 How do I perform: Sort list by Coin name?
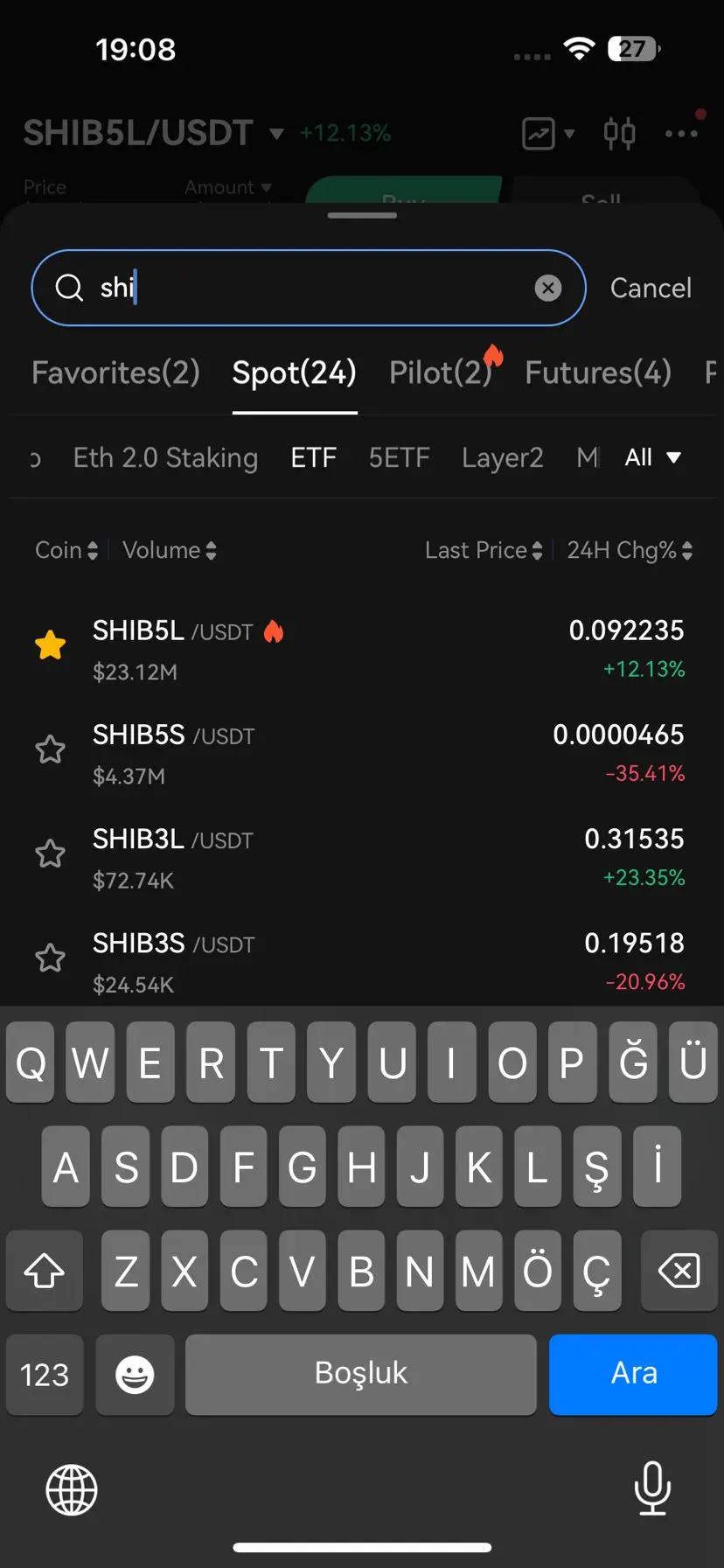click(x=66, y=550)
